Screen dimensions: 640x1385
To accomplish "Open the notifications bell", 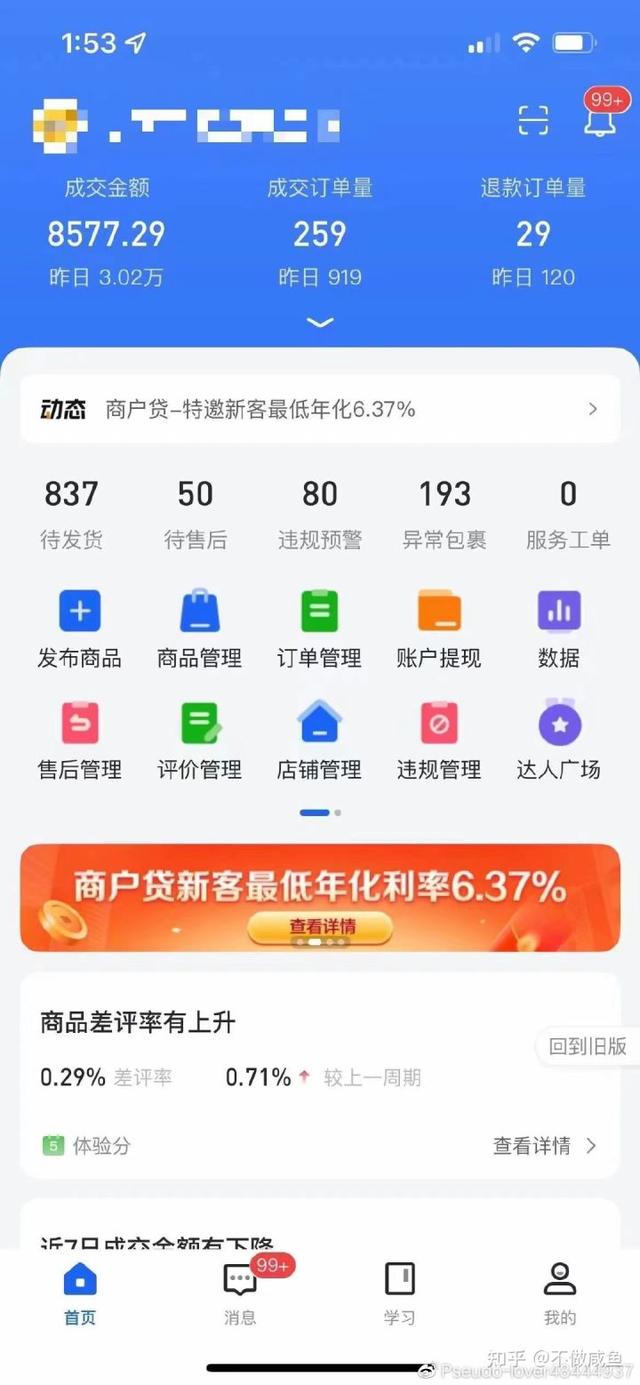I will [599, 120].
